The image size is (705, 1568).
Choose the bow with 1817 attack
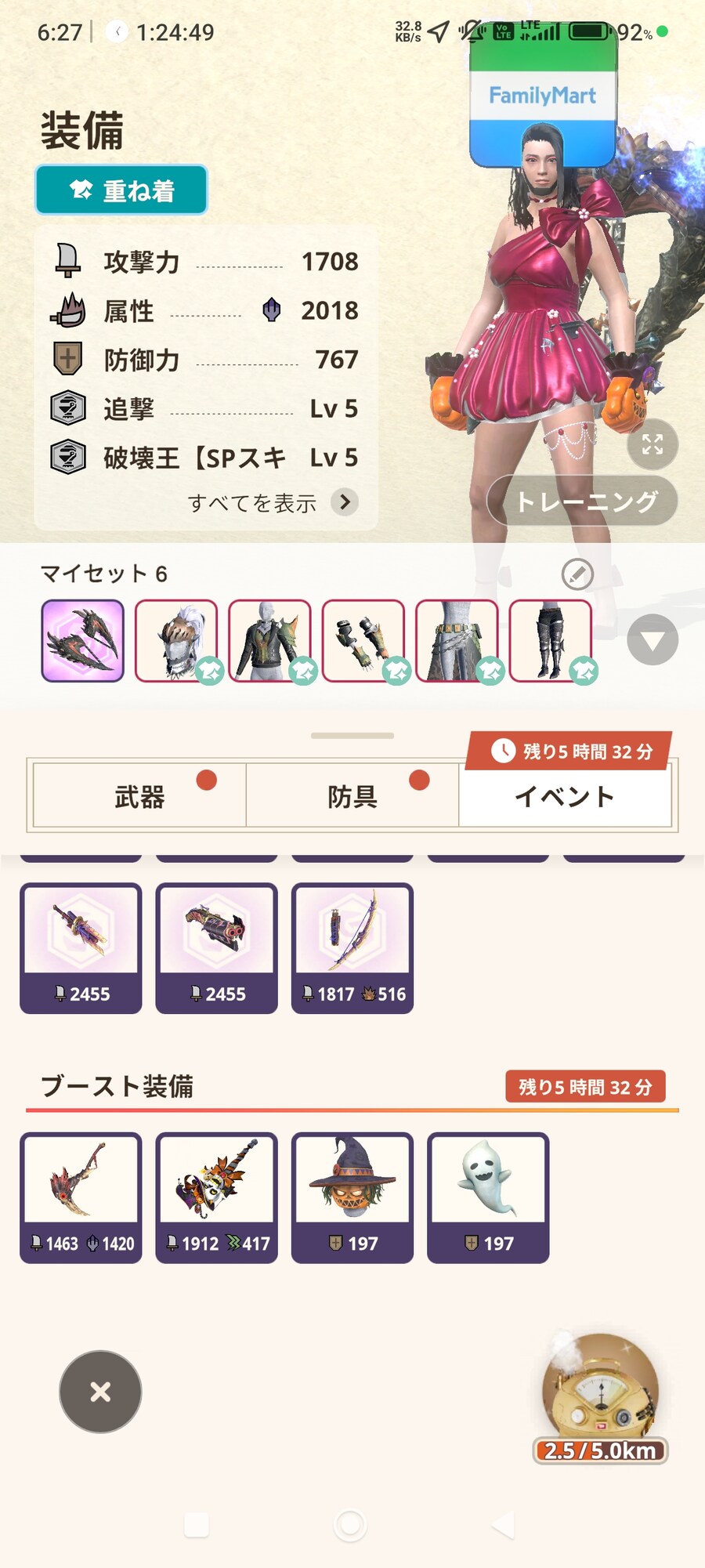pyautogui.click(x=352, y=947)
